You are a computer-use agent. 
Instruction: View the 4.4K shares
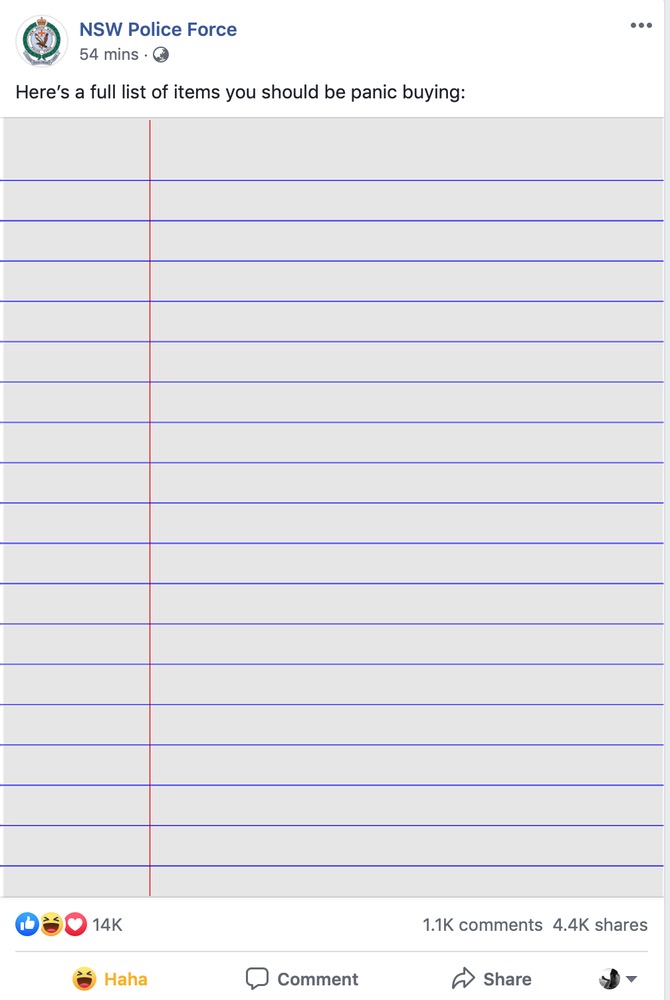(x=600, y=925)
